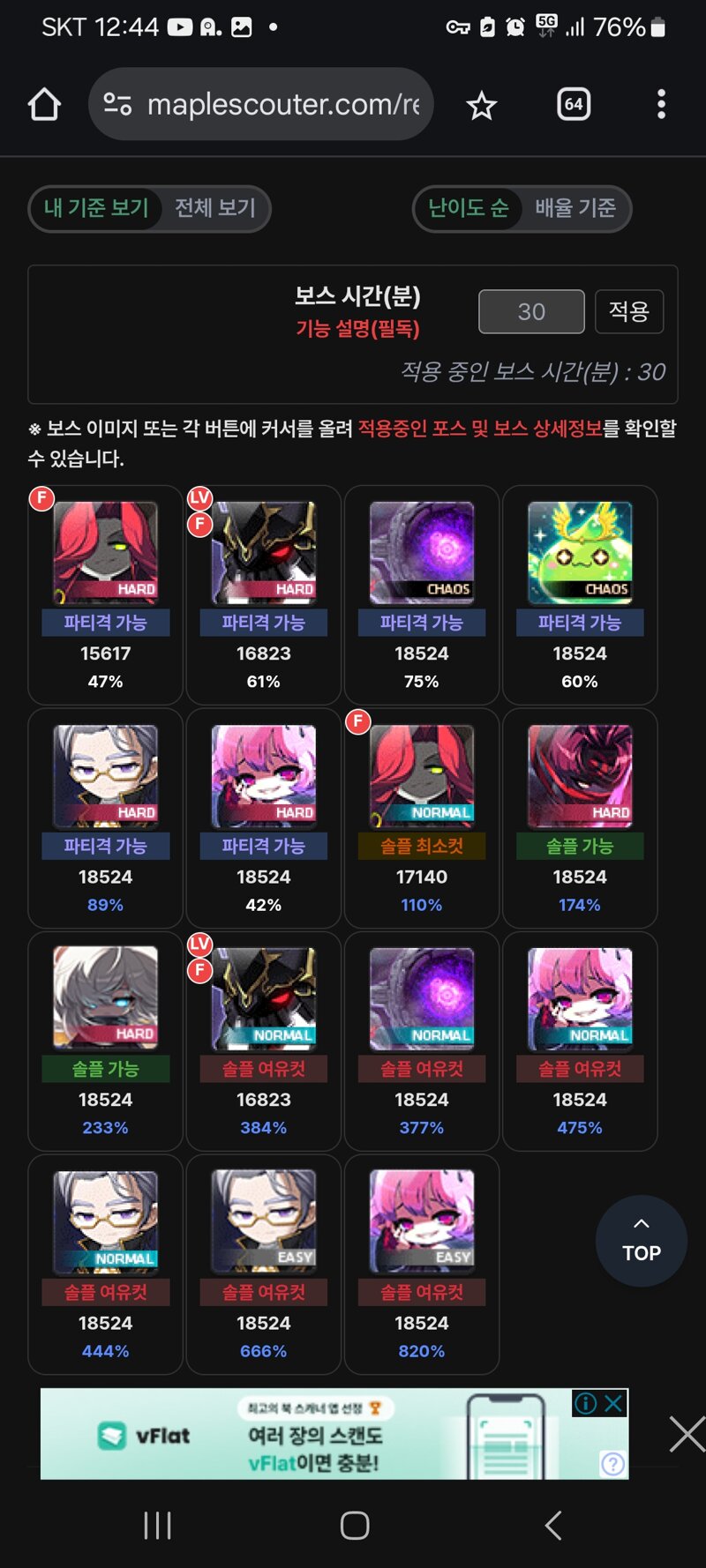Dismiss the bottom ad with the large X
The image size is (706, 1568).
(x=687, y=1434)
